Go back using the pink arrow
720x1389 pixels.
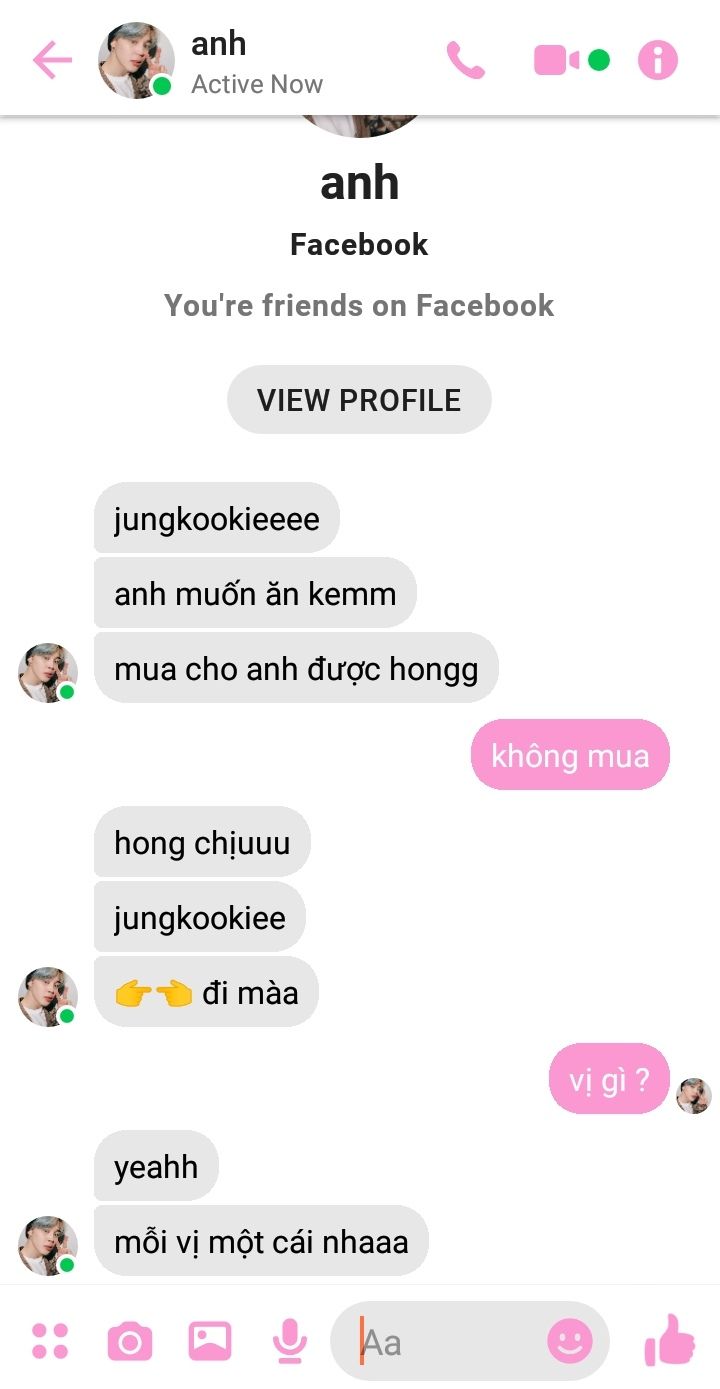[52, 61]
